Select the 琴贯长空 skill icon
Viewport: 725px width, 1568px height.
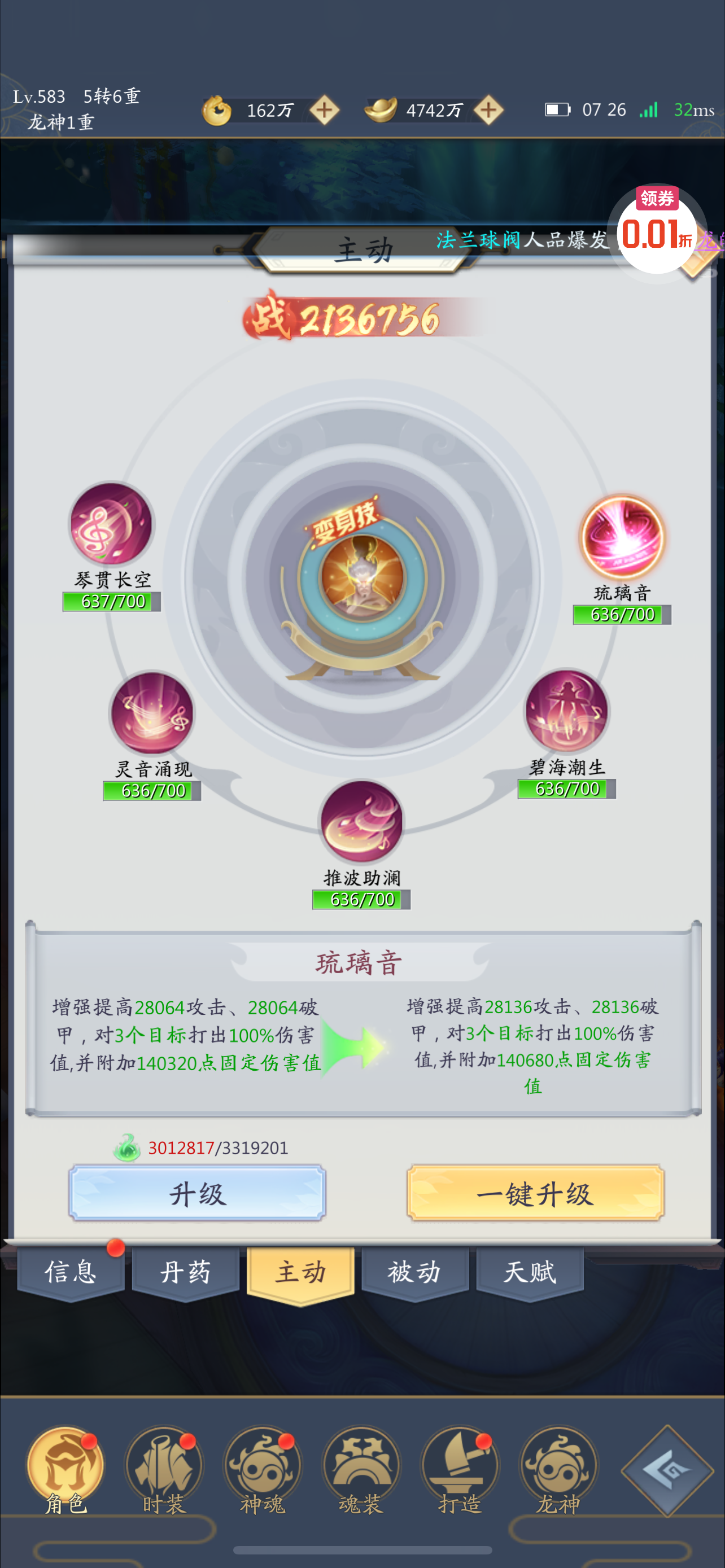(111, 524)
